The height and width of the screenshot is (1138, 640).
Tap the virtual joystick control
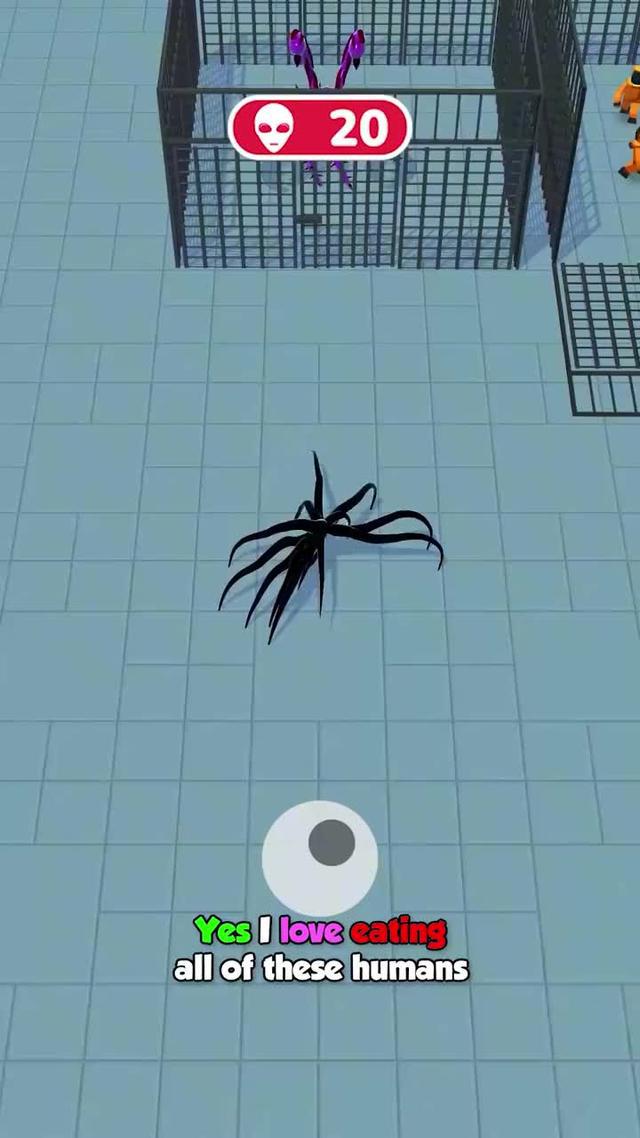tap(321, 855)
